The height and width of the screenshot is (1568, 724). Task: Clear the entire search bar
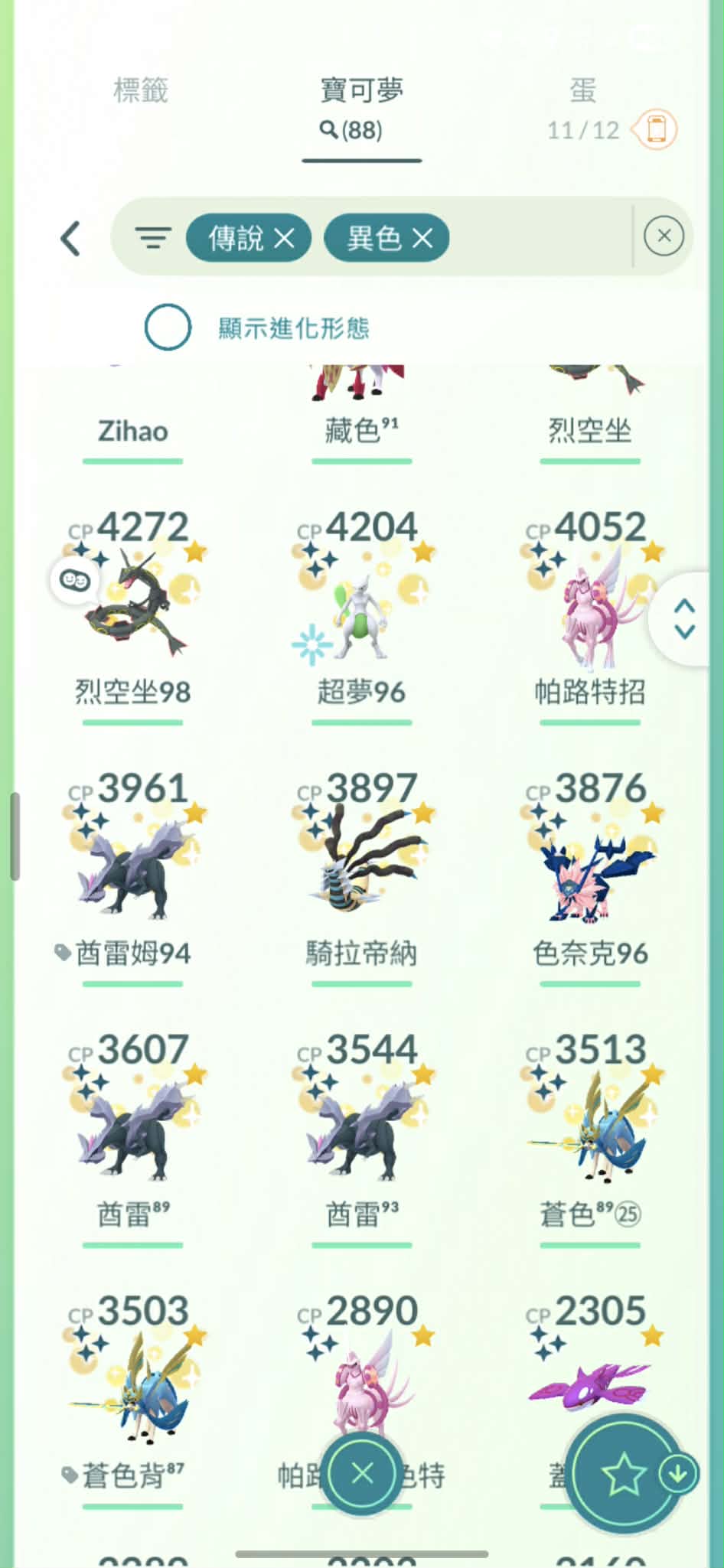click(x=664, y=236)
